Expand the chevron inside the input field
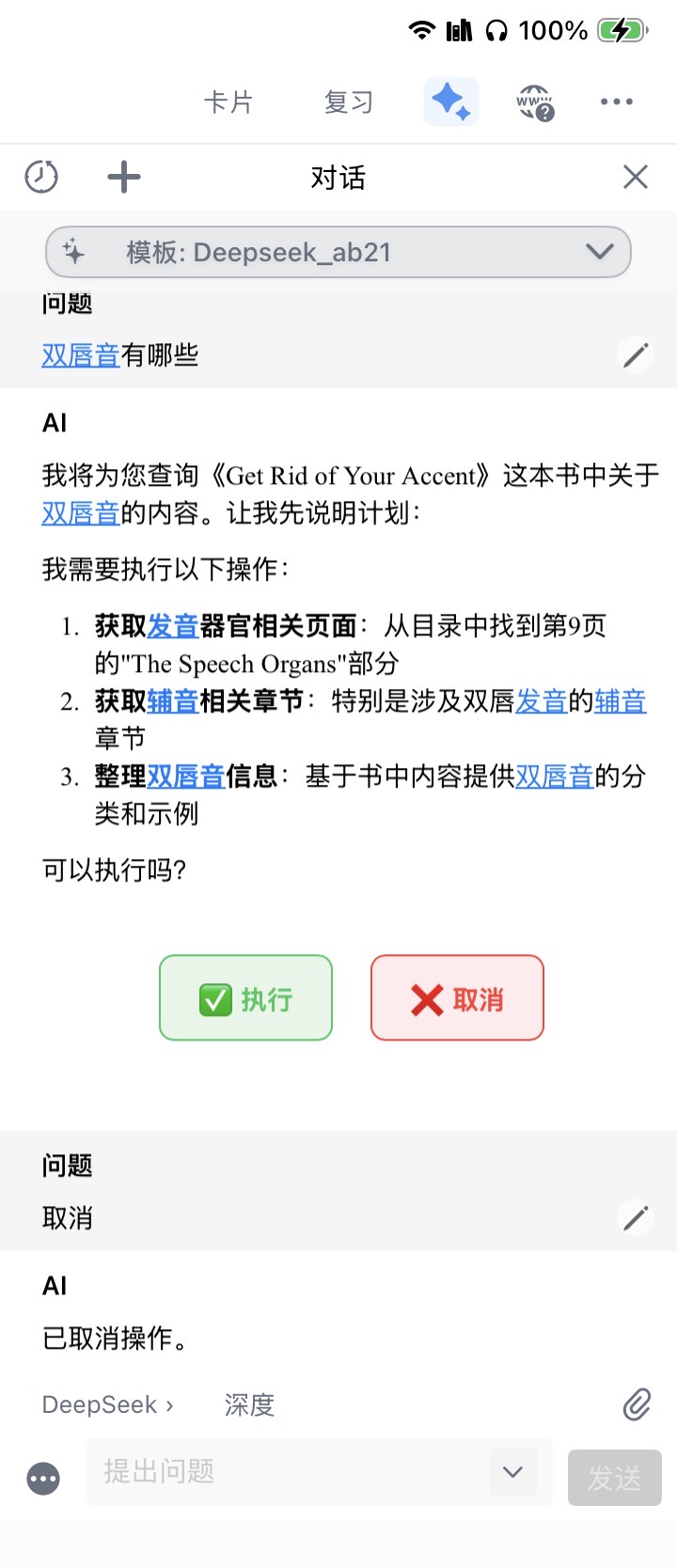The height and width of the screenshot is (1568, 677). [x=512, y=1471]
